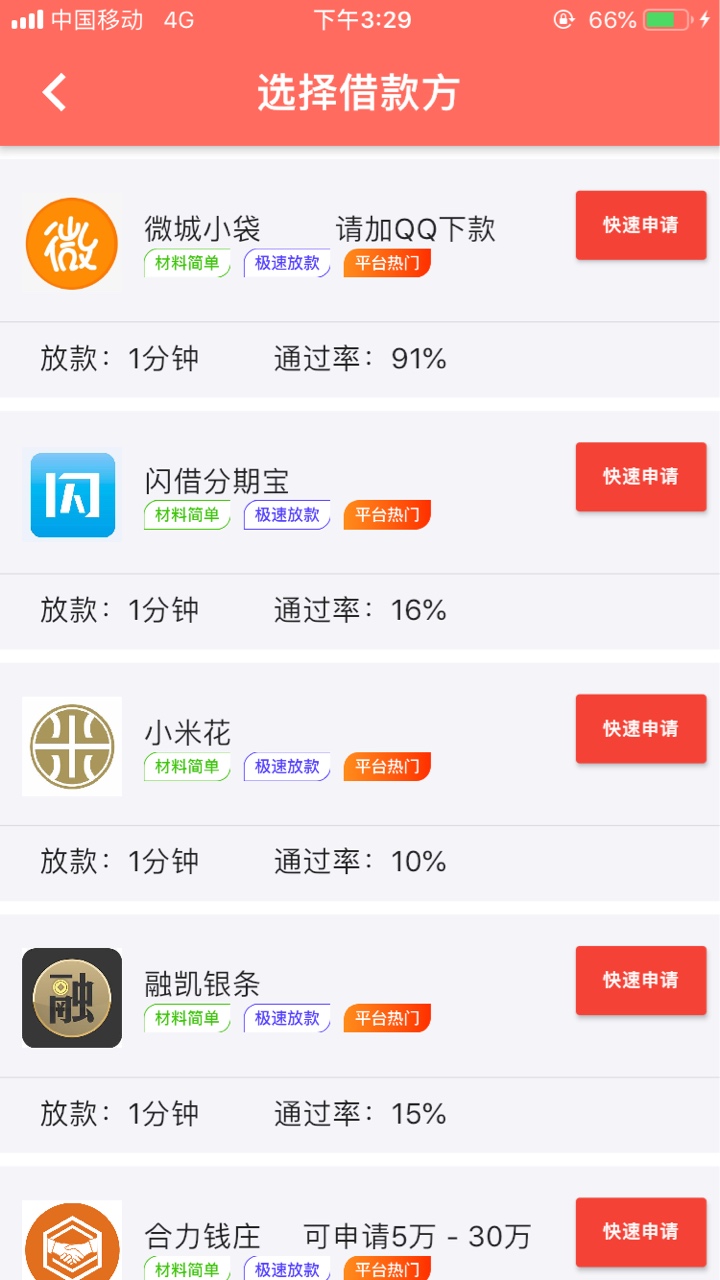The image size is (720, 1280).
Task: Go back with the header arrow
Action: point(55,92)
